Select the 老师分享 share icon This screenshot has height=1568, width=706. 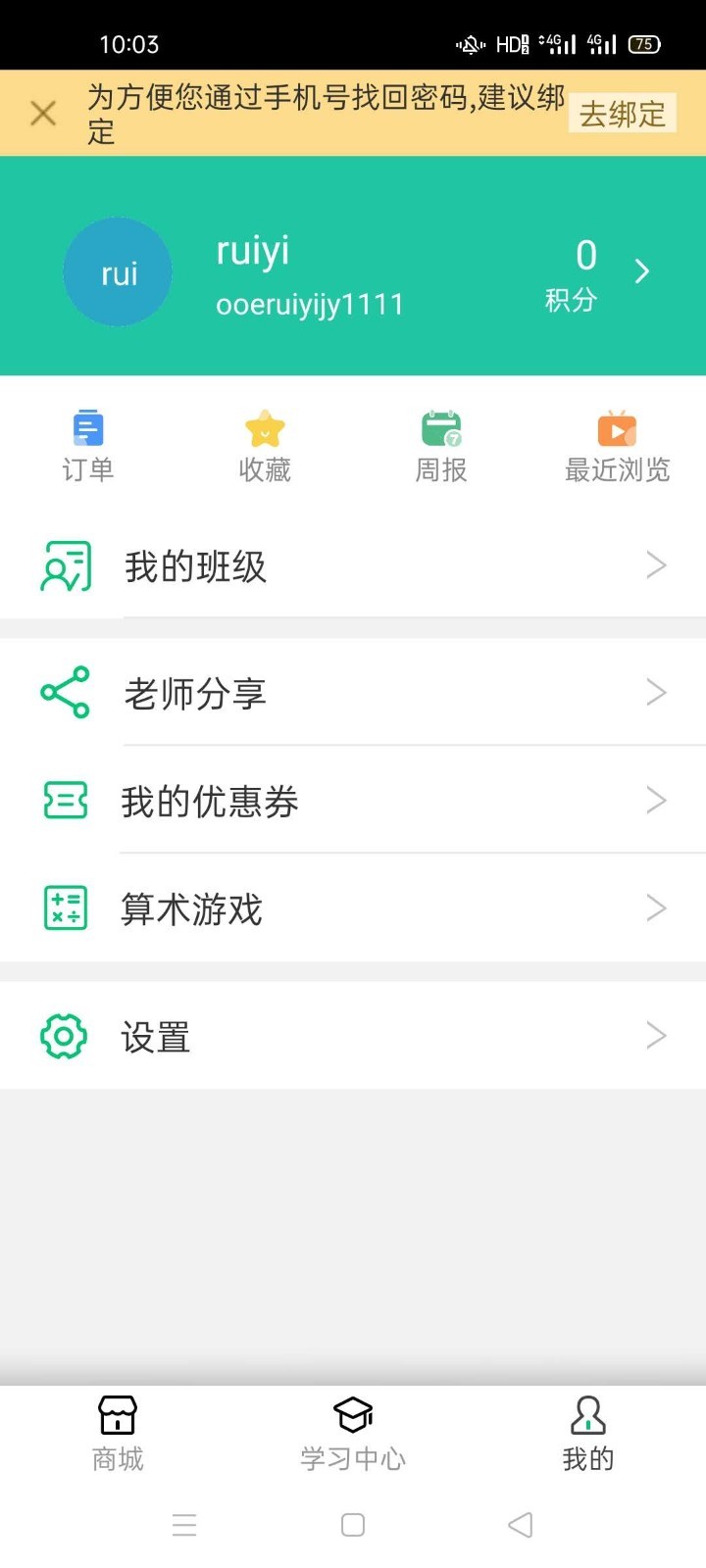click(65, 692)
